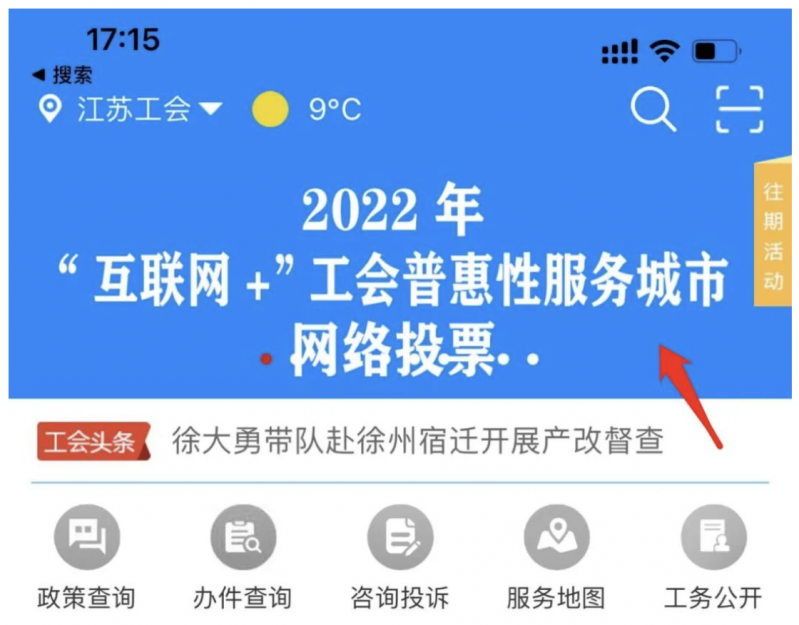
Task: Expand the 江苏工会 location dropdown
Action: point(130,109)
